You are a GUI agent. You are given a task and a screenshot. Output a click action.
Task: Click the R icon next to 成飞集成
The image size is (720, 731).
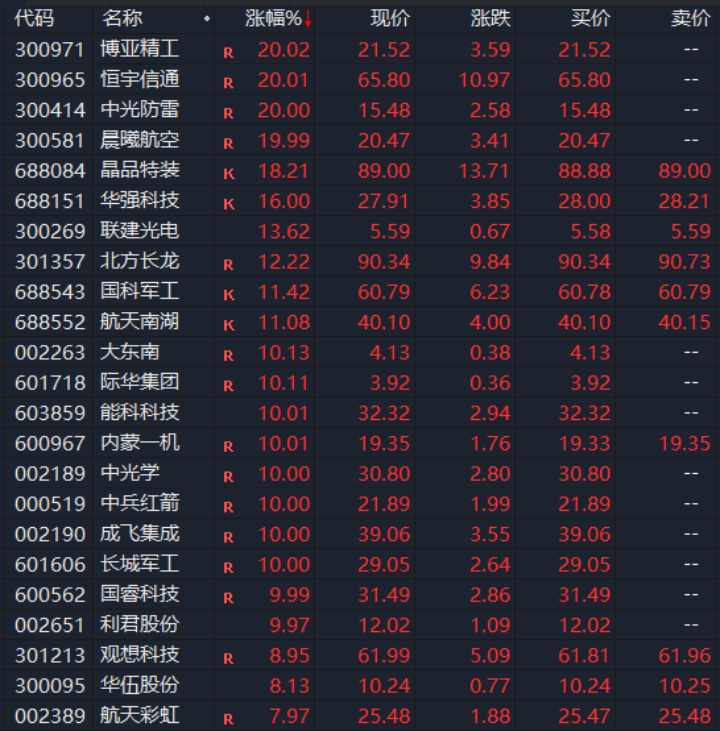228,534
